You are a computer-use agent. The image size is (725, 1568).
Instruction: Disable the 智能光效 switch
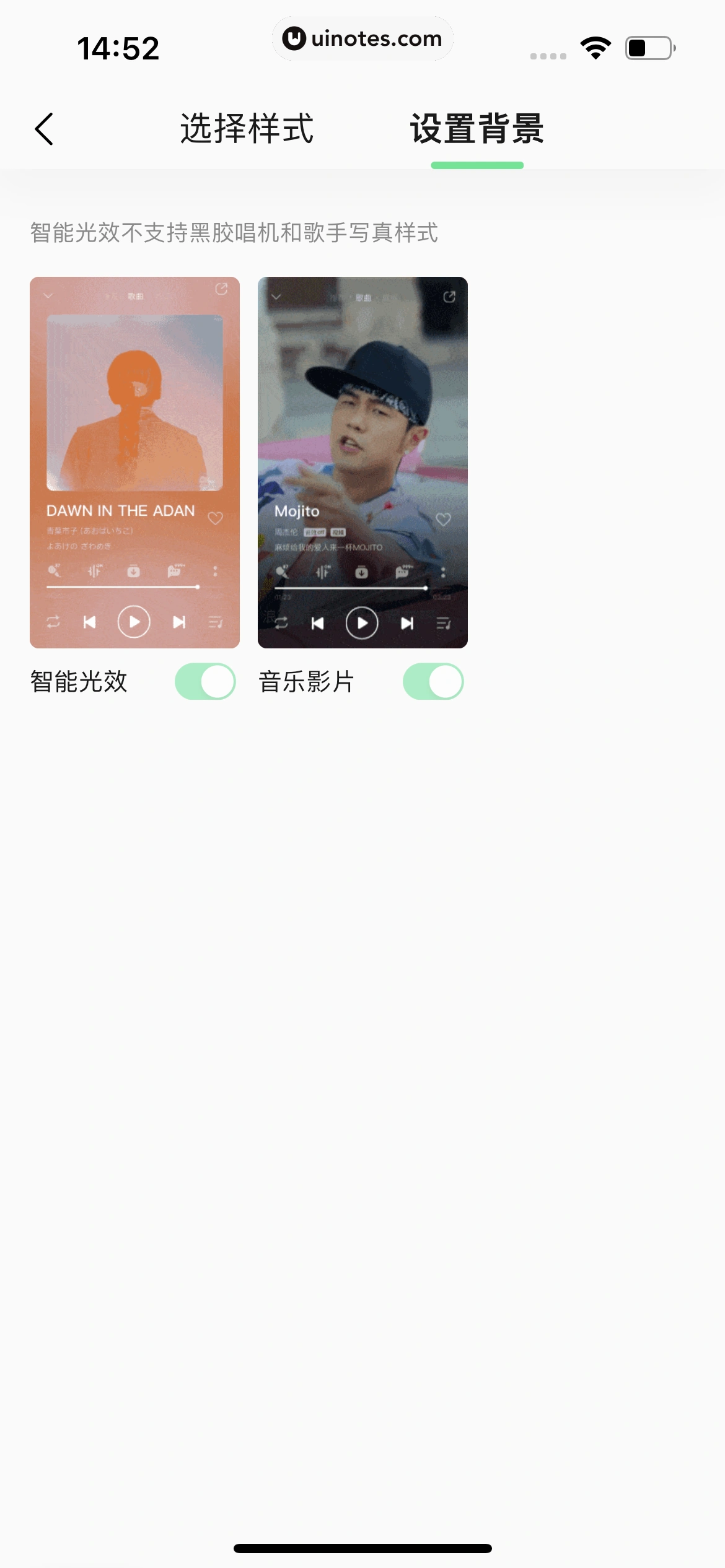point(204,681)
